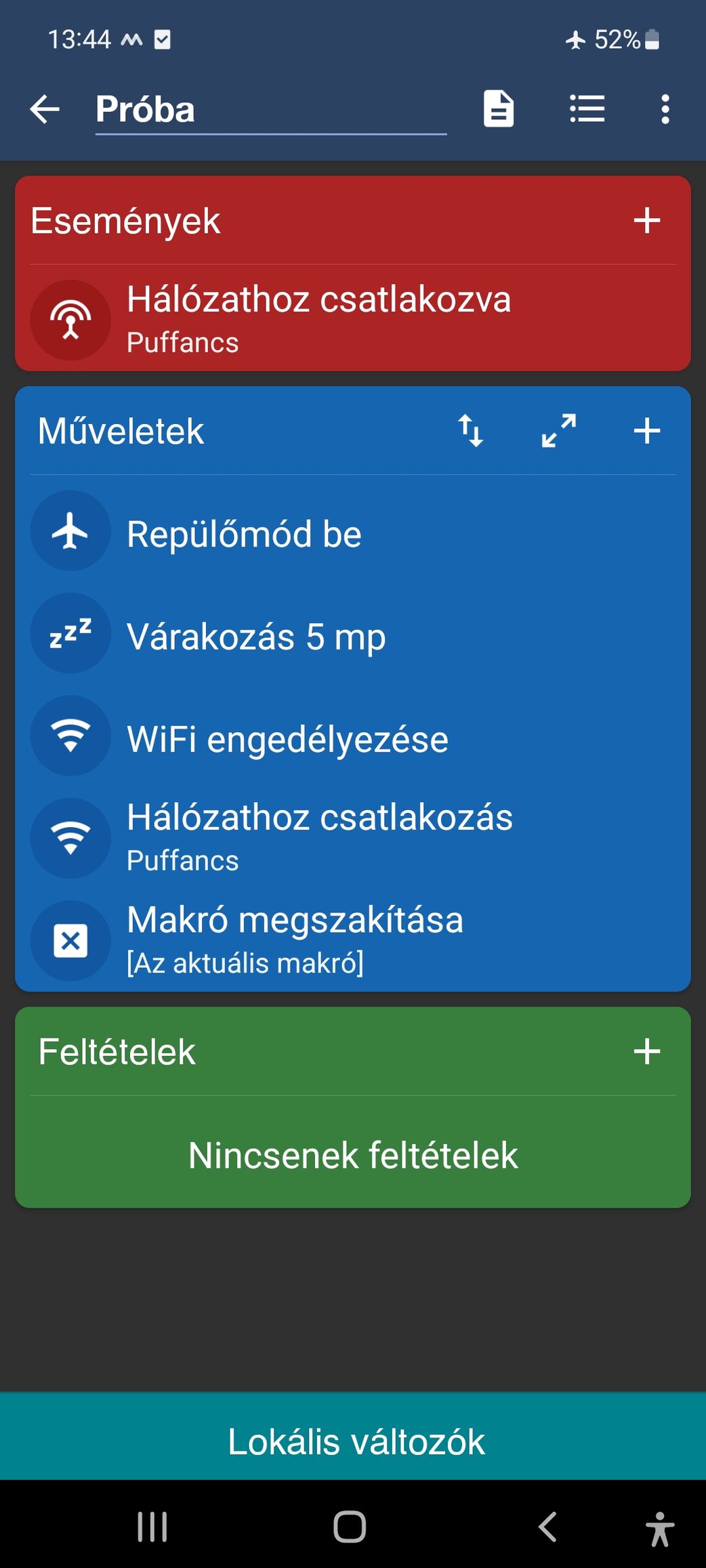Go to the home screen

(x=350, y=1527)
